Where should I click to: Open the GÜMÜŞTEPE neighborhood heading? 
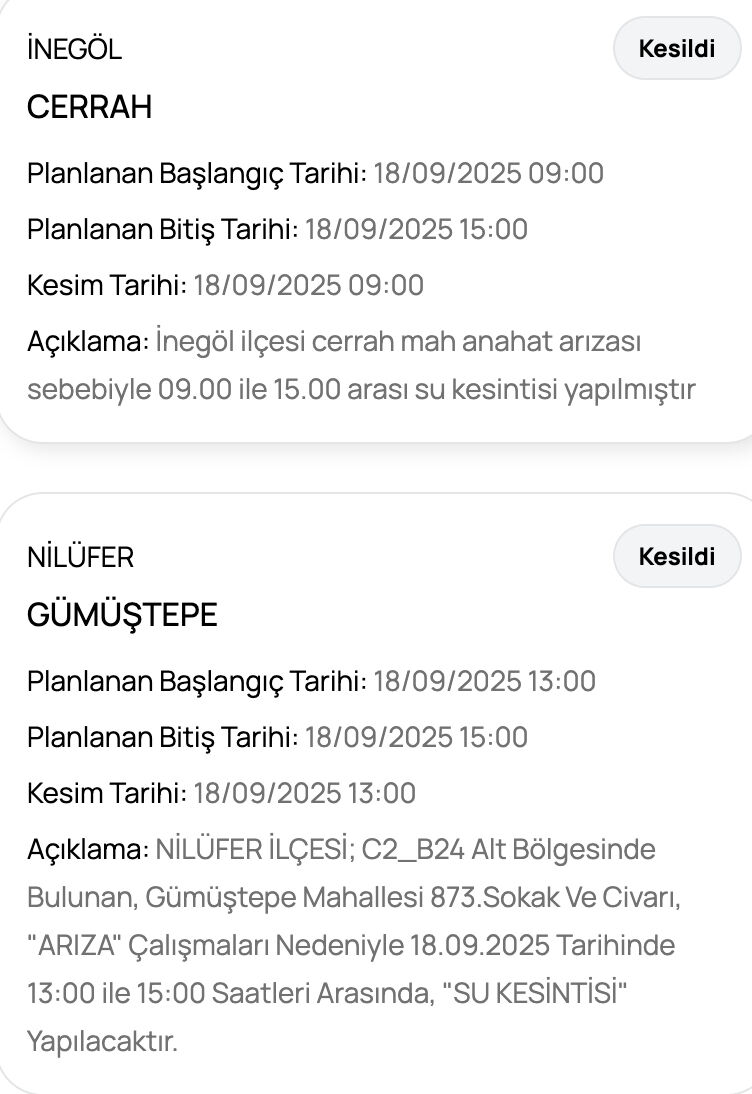[x=122, y=615]
